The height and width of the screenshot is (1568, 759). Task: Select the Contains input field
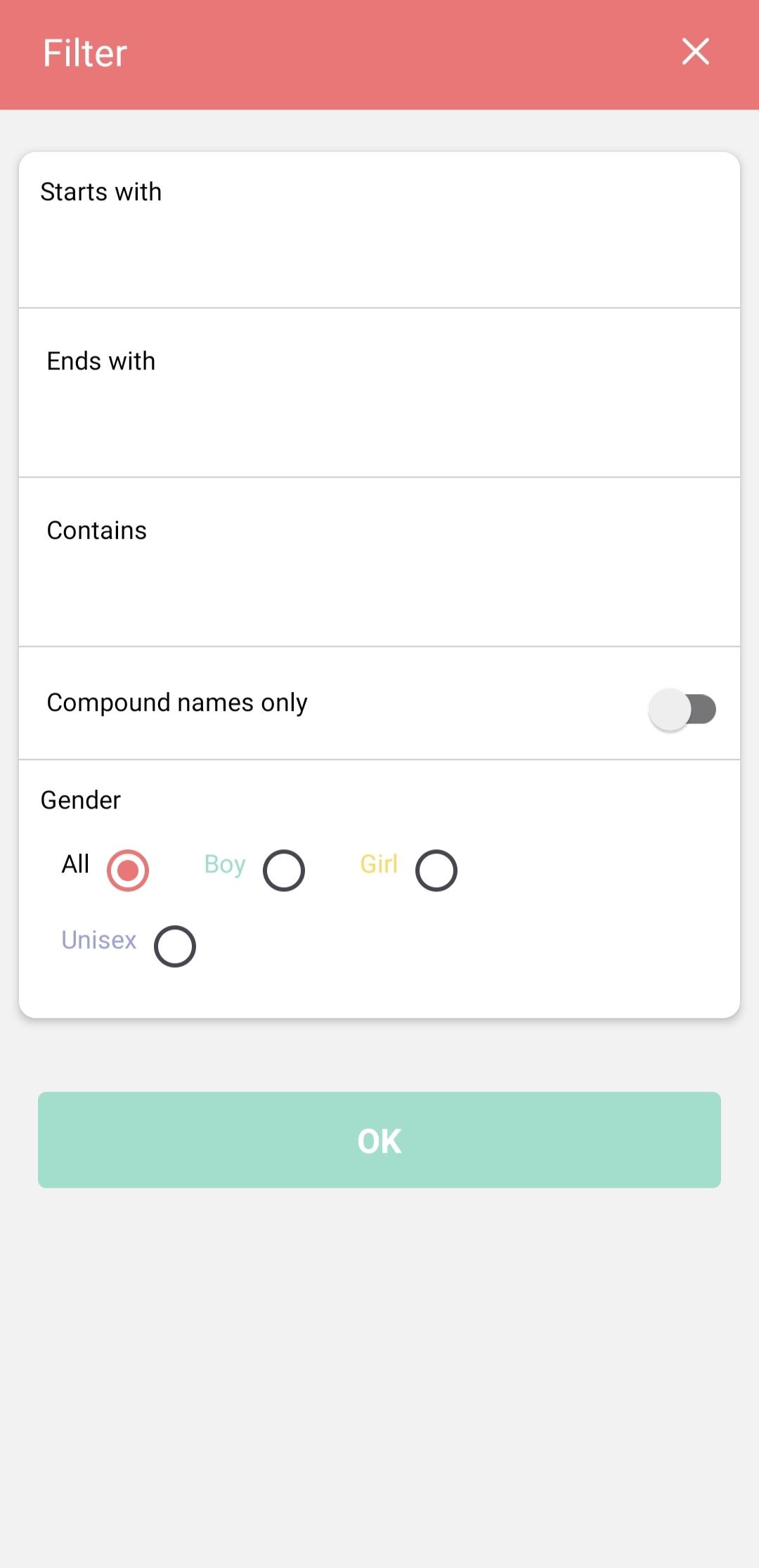379,563
